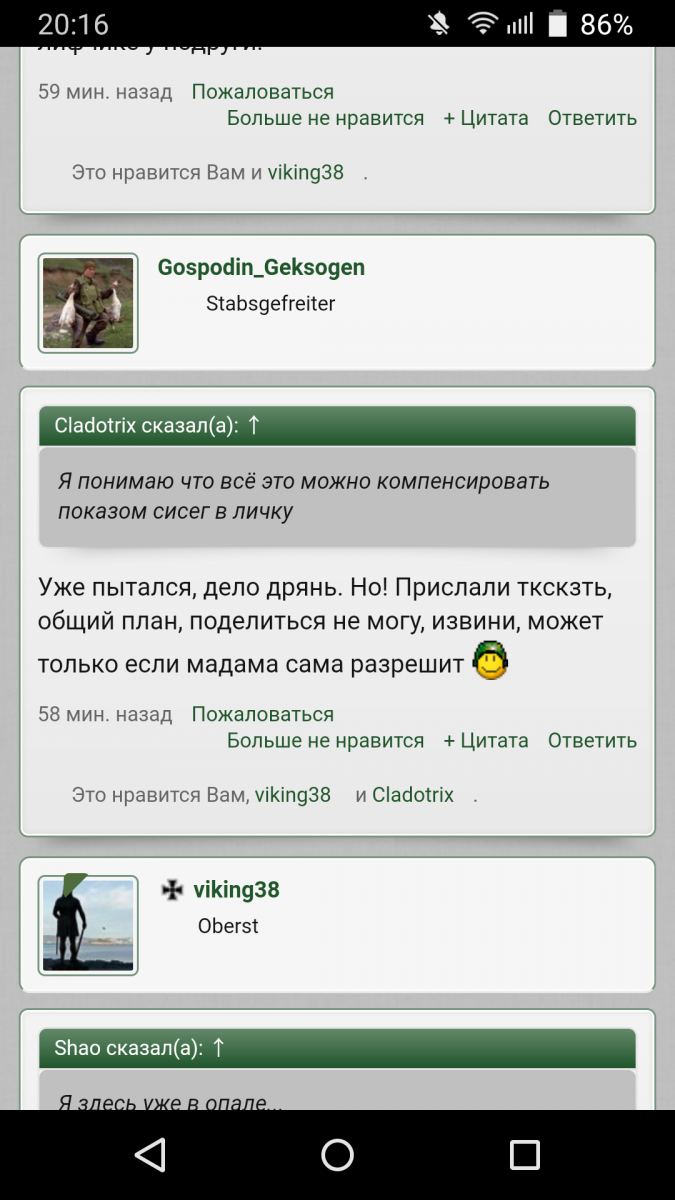Go back with the system back button

pos(150,1155)
